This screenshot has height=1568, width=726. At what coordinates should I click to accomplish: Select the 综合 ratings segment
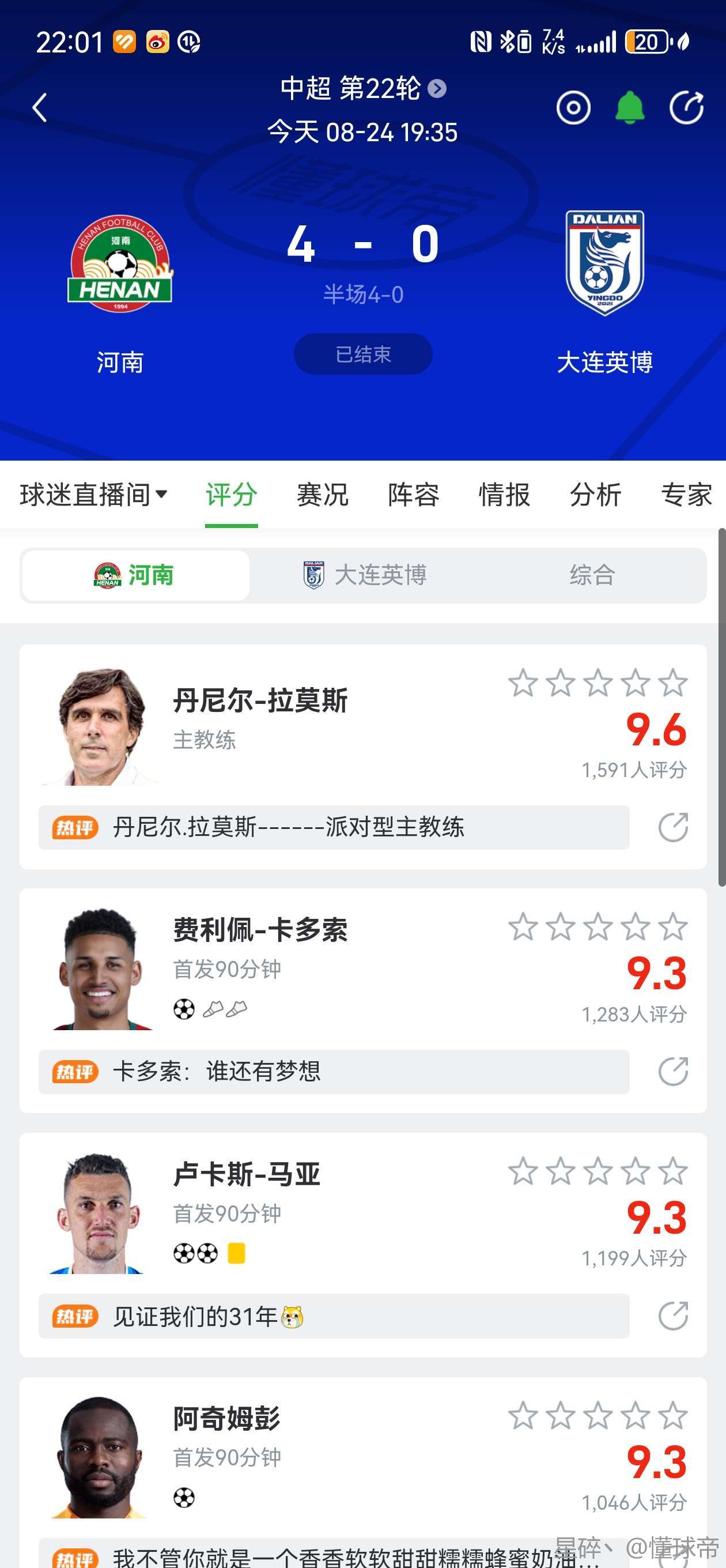[x=592, y=575]
